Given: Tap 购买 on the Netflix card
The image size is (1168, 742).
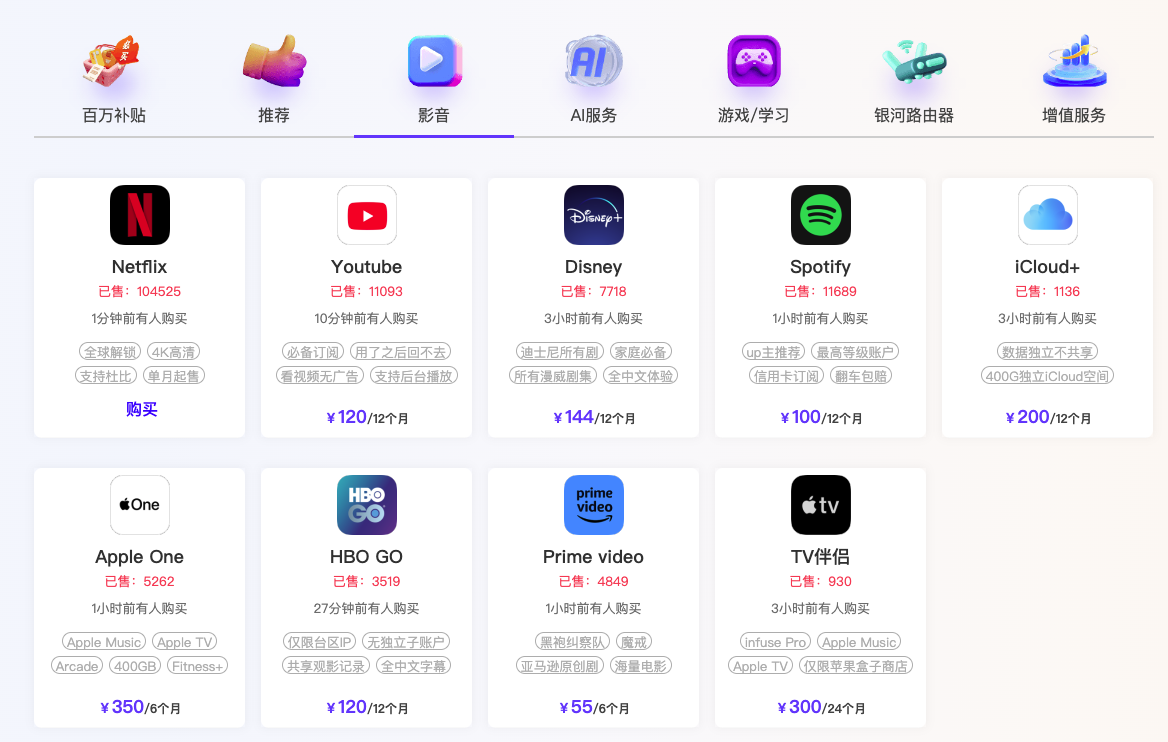Looking at the screenshot, I should tap(141, 409).
